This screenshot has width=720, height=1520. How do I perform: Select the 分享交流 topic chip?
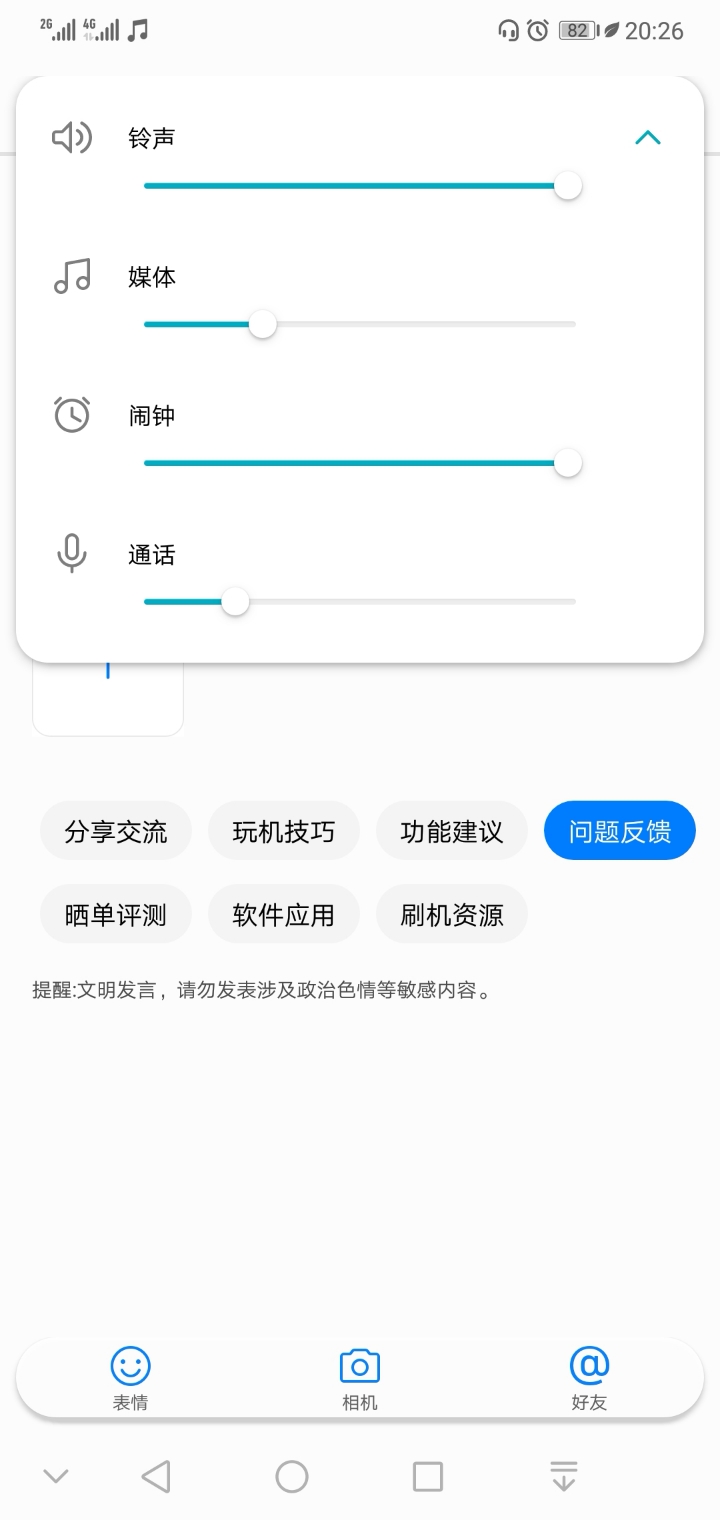point(116,831)
